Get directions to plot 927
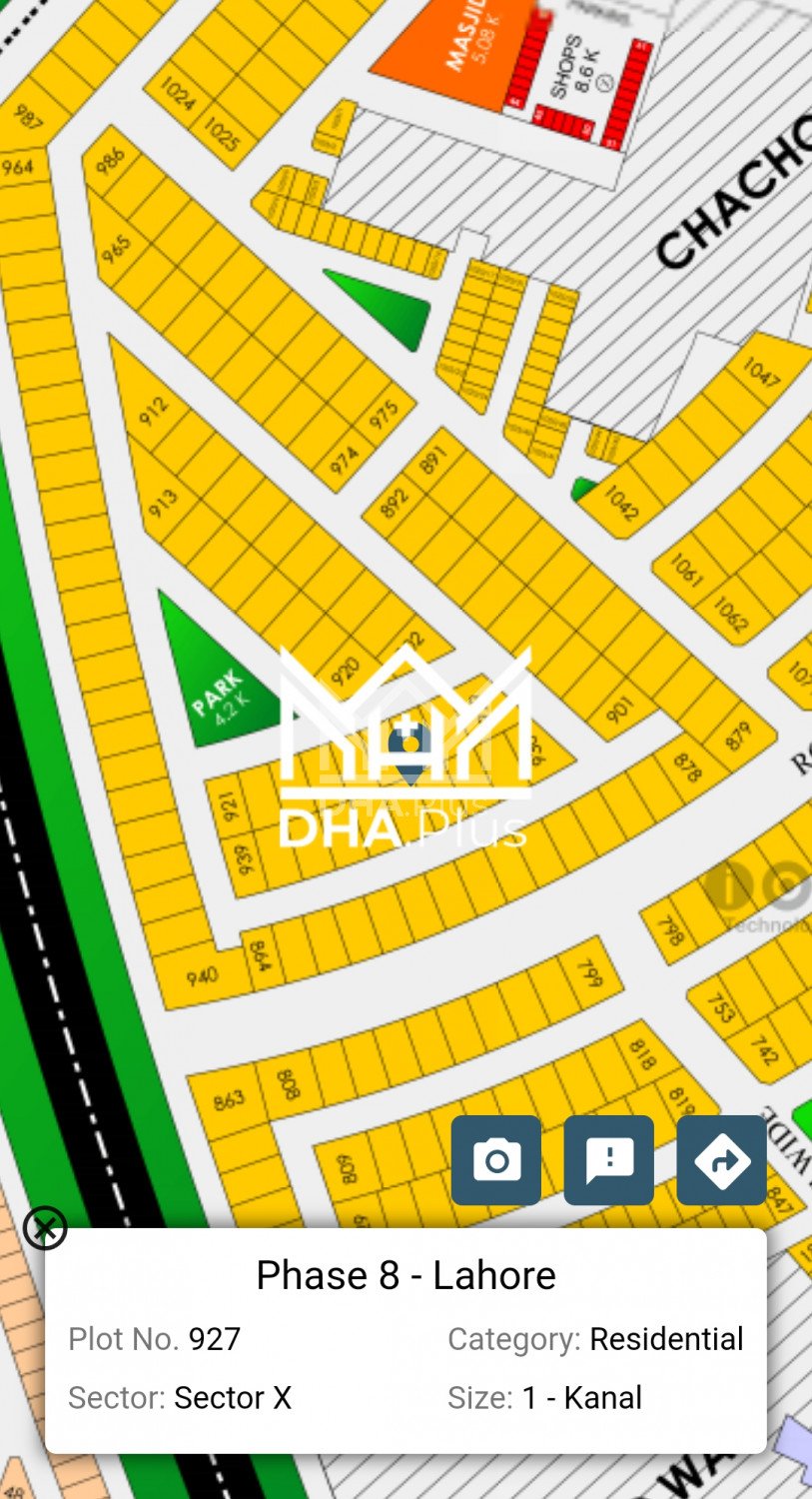 [x=722, y=1160]
